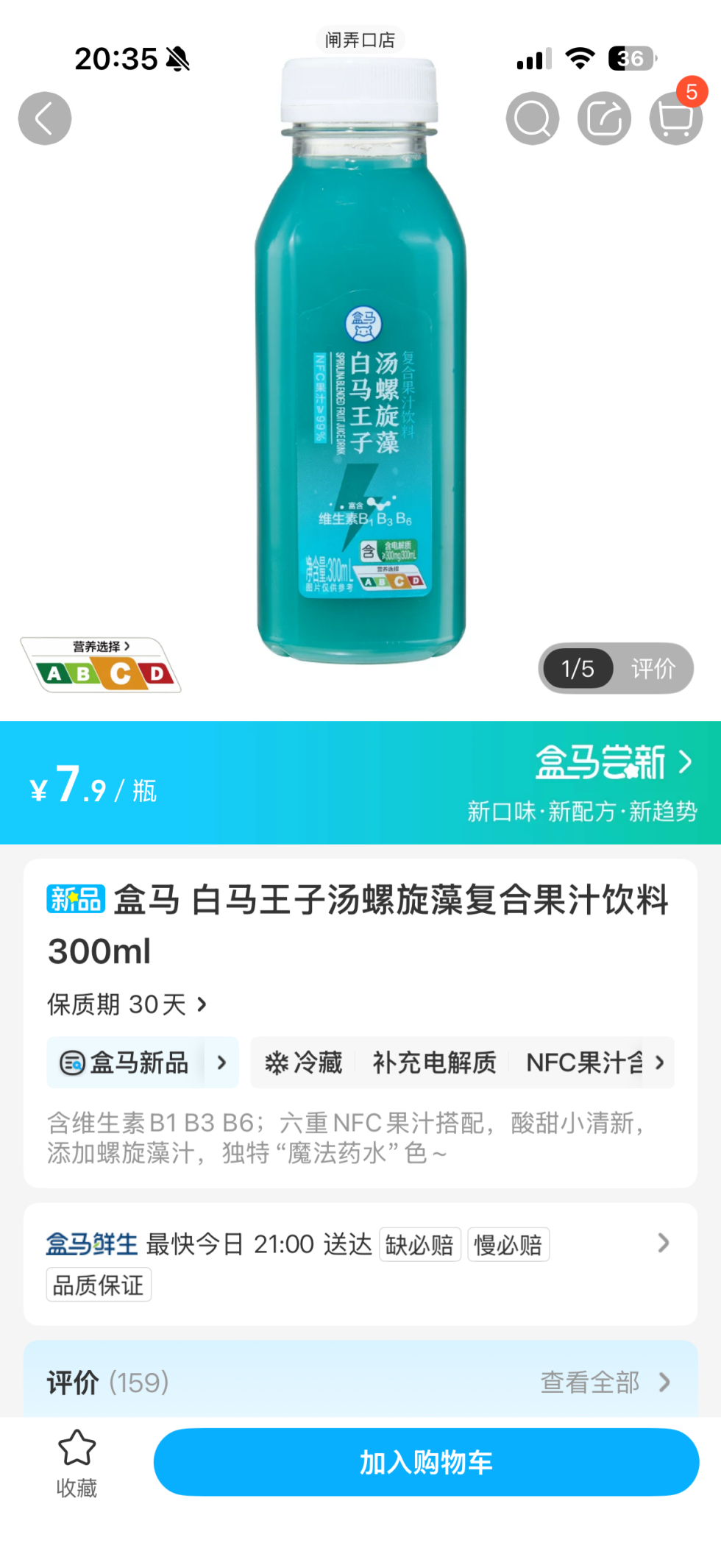Open 盒马鲜生 delivery details row
Viewport: 721px width, 1568px height.
[360, 1263]
